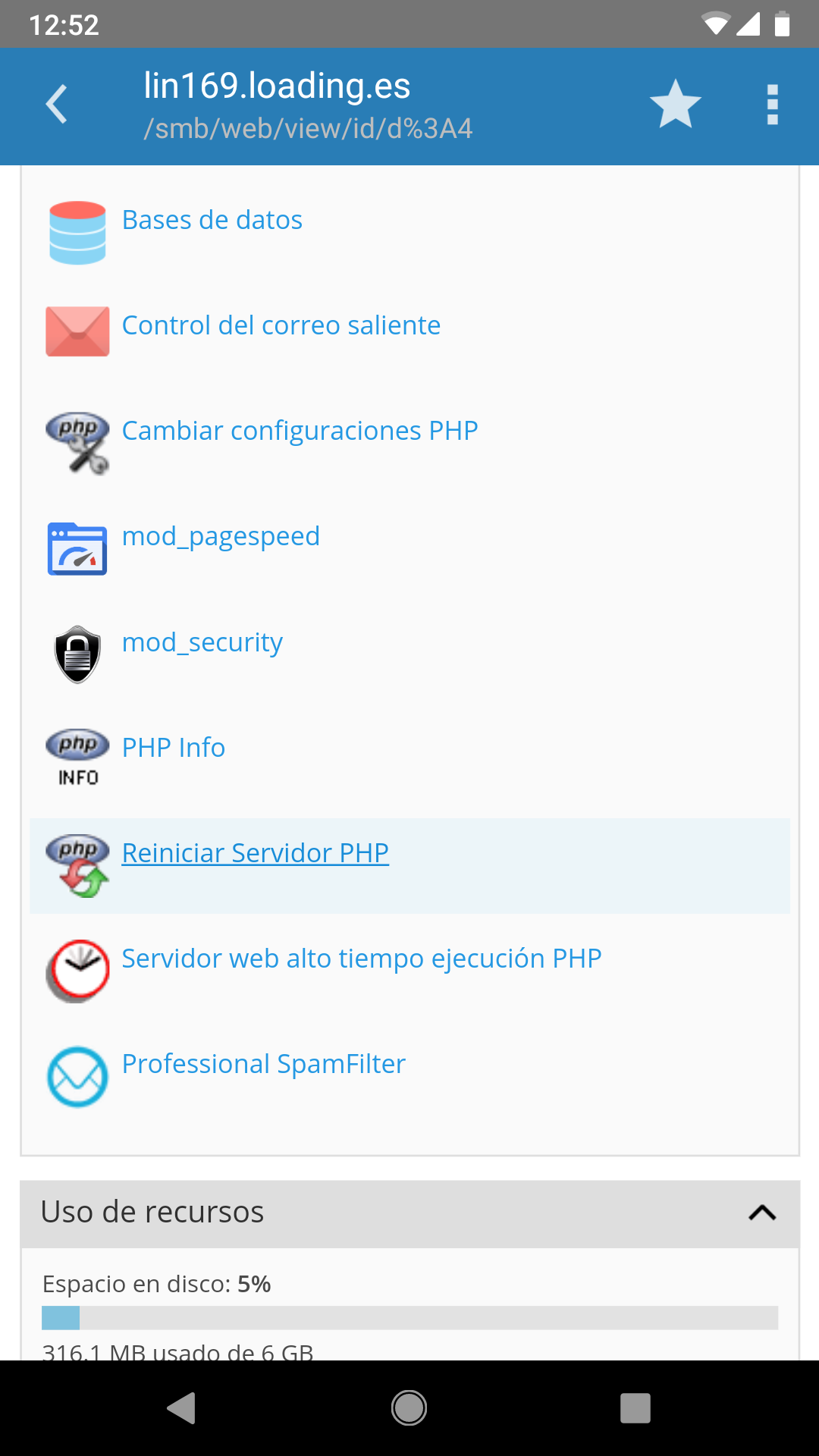Screen dimensions: 819x1456
Task: Tap the system recent apps button
Action: [635, 1408]
